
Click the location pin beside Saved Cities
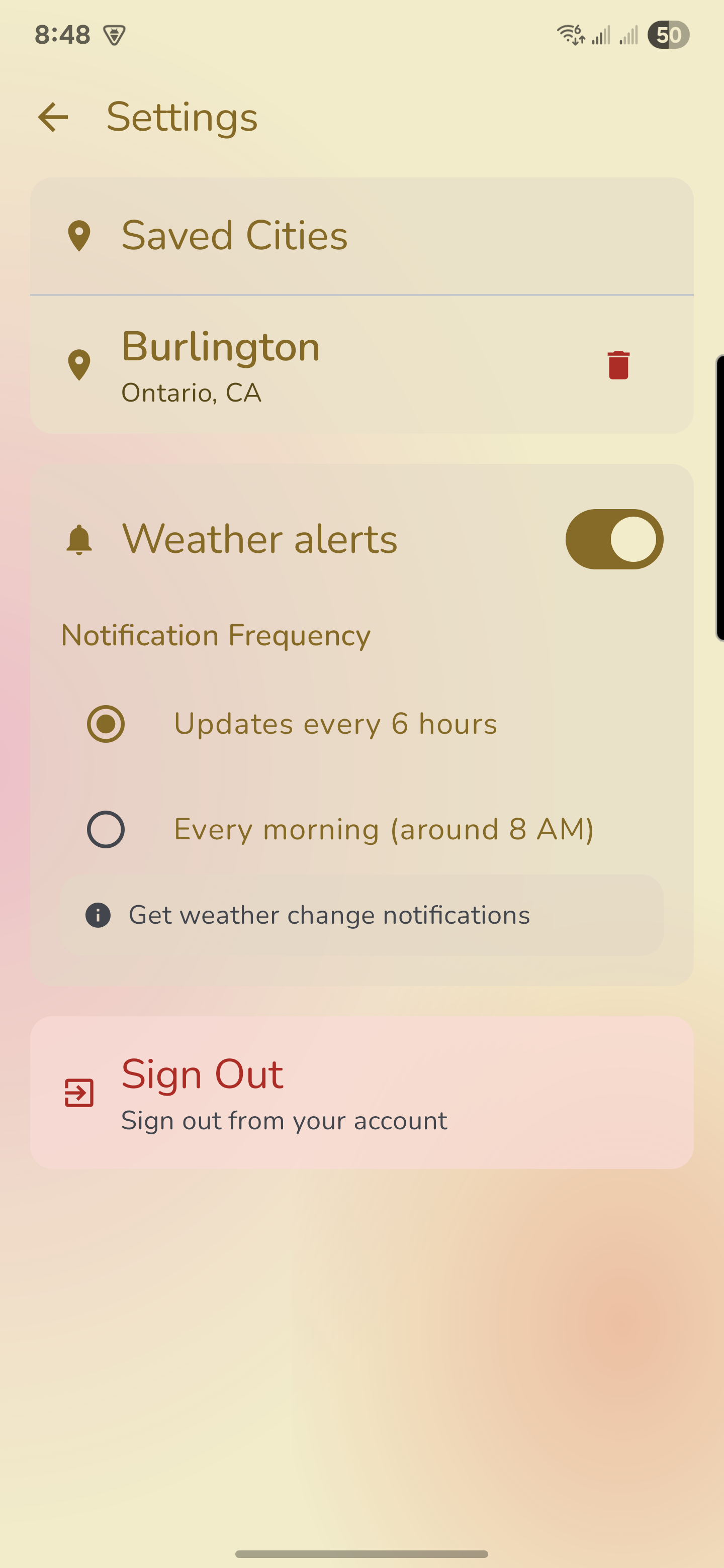[80, 236]
